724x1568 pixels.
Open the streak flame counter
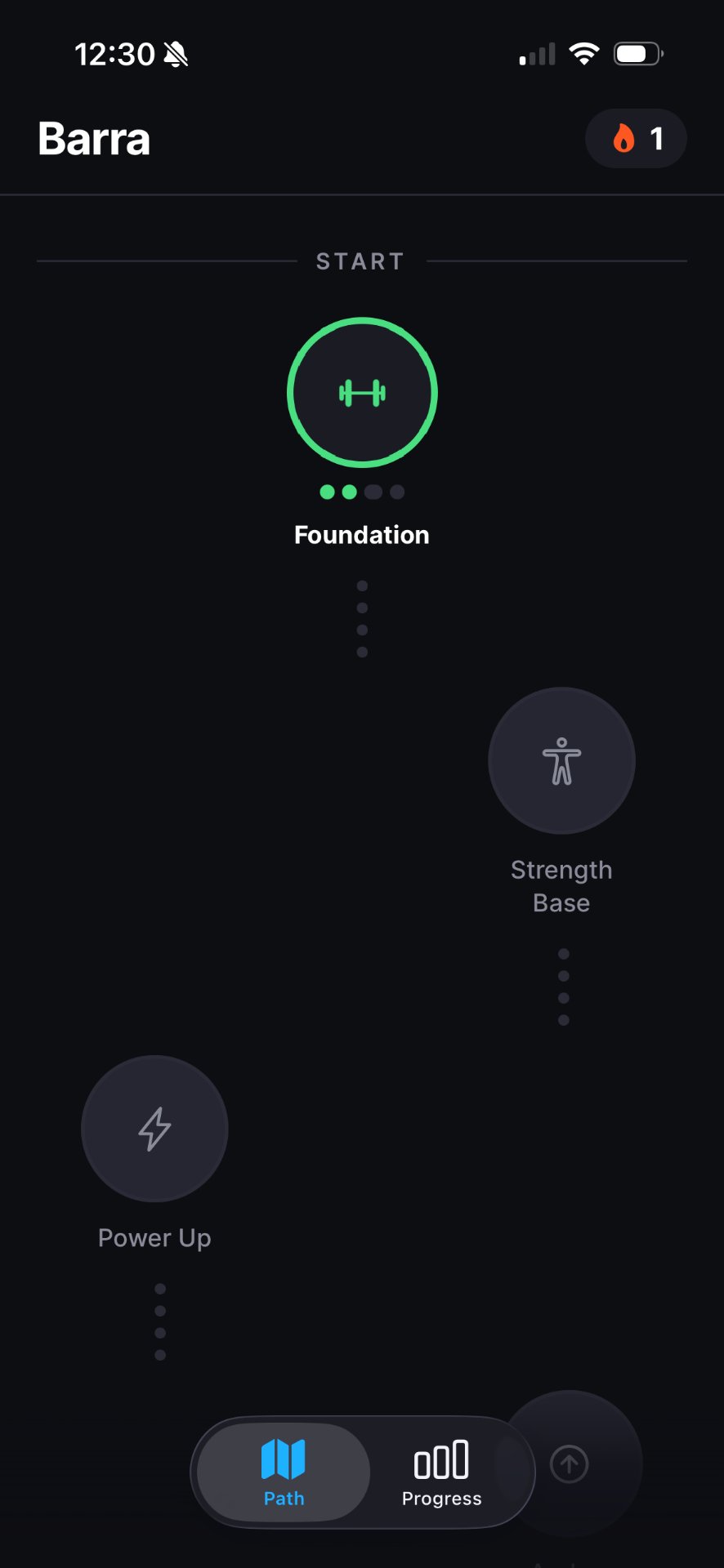[x=636, y=139]
